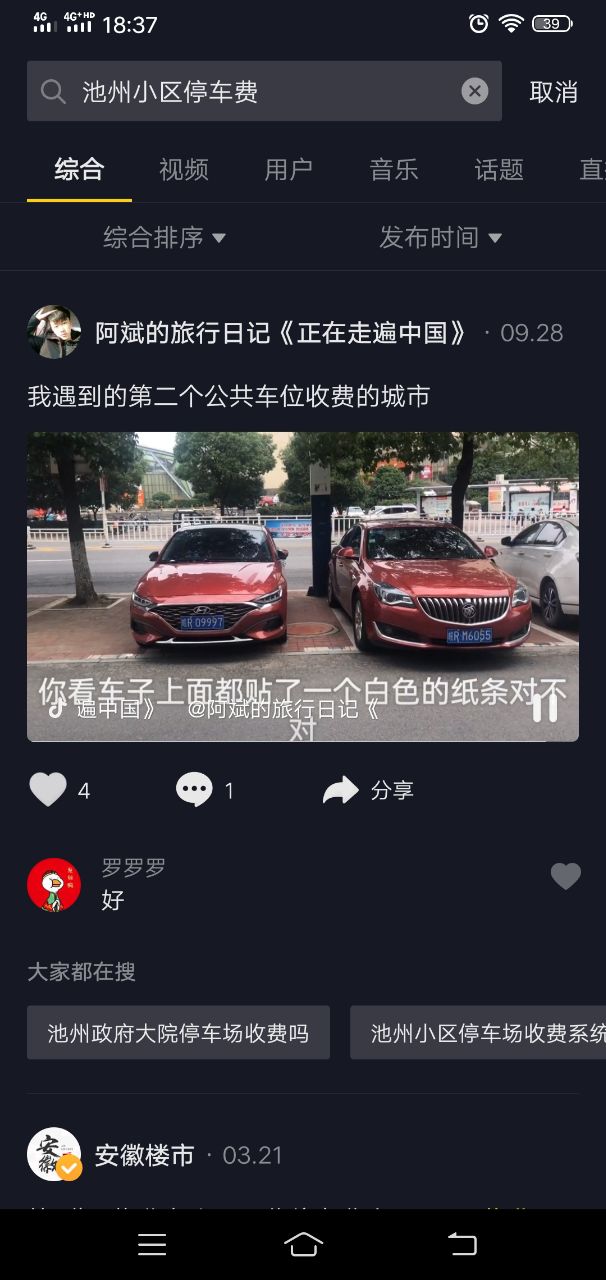606x1280 pixels.
Task: Tap the 取消 cancel button
Action: tap(553, 92)
